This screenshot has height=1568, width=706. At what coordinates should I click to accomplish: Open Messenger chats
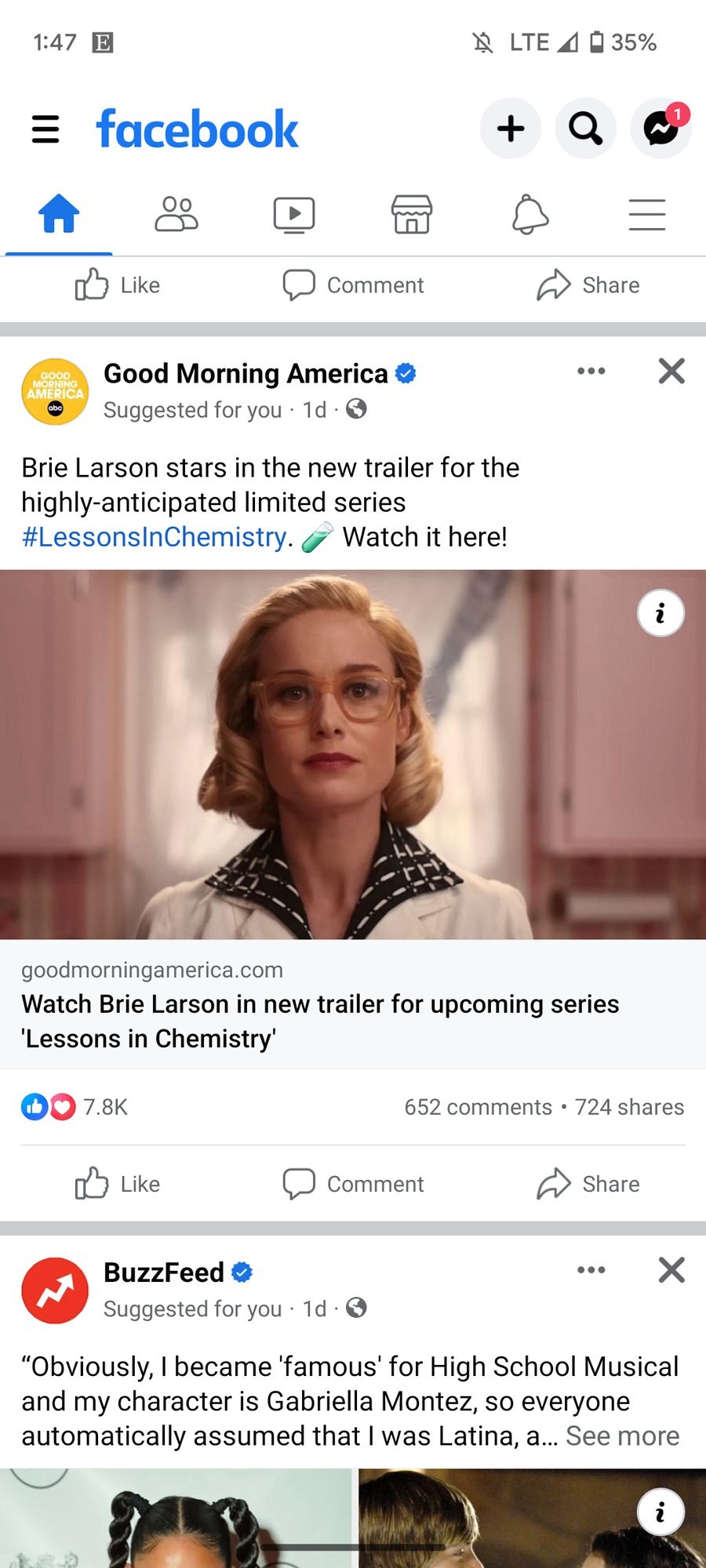pyautogui.click(x=661, y=129)
